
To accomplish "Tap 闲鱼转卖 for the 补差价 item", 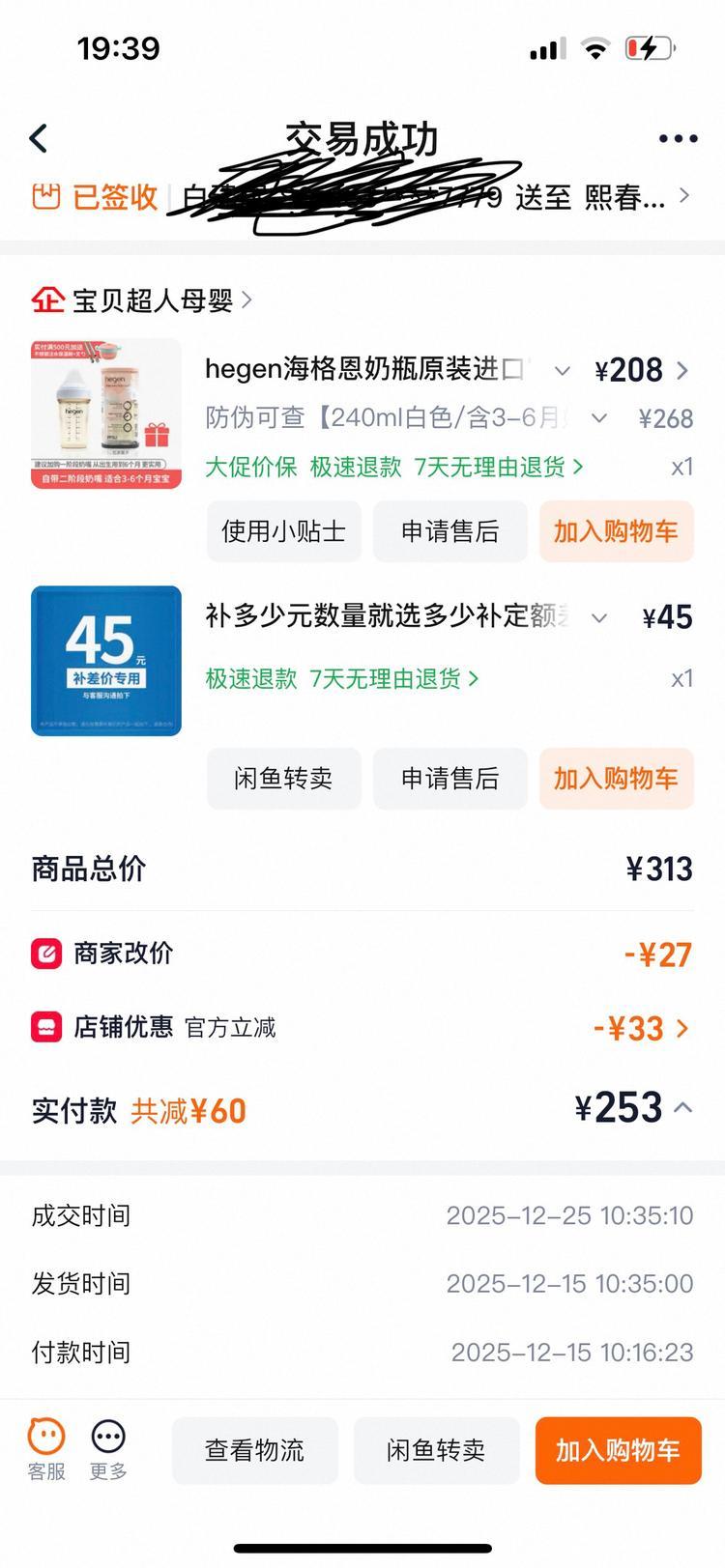I will pyautogui.click(x=283, y=779).
